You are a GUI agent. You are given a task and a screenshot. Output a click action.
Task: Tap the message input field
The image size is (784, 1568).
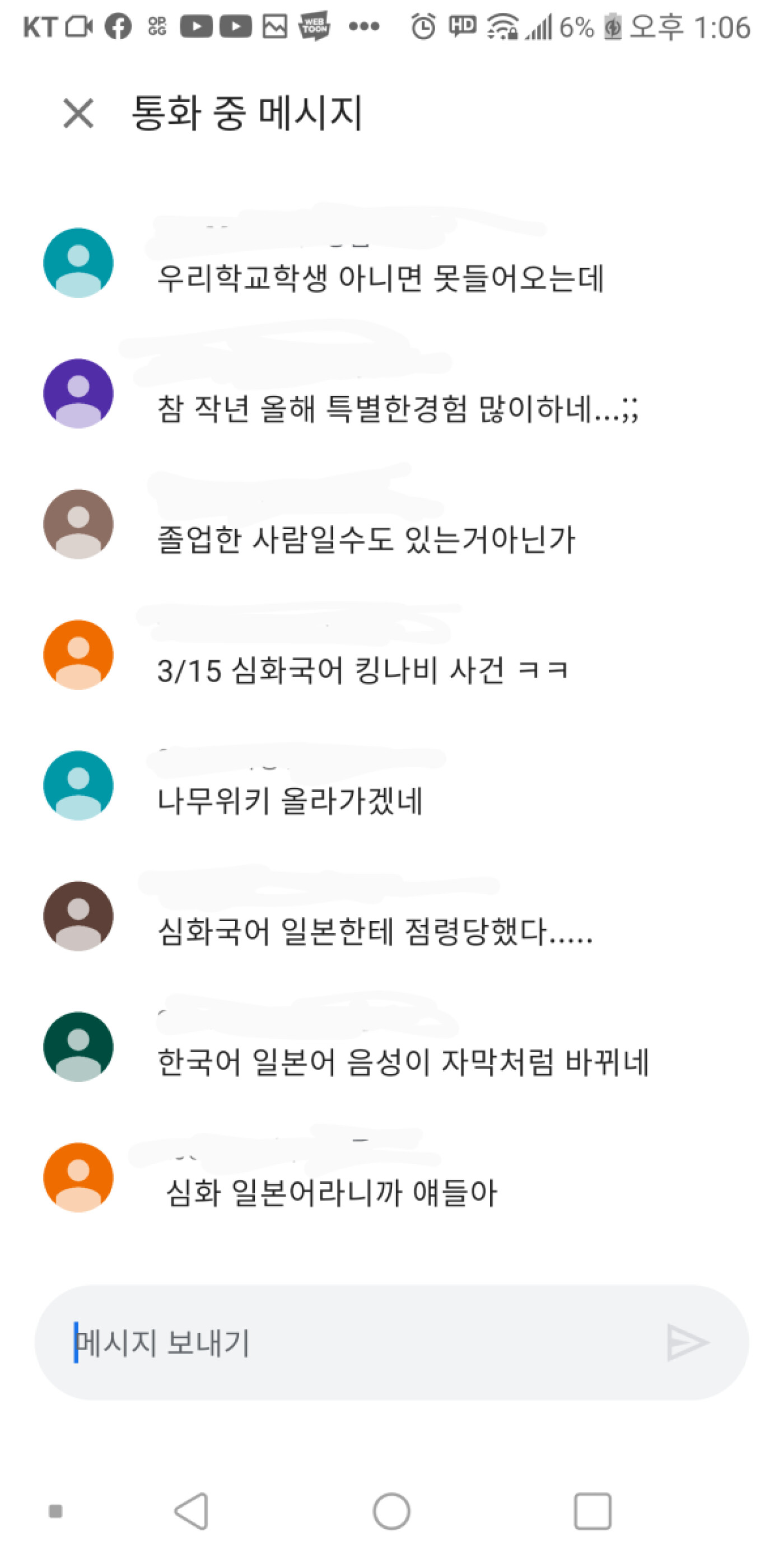pyautogui.click(x=353, y=1343)
